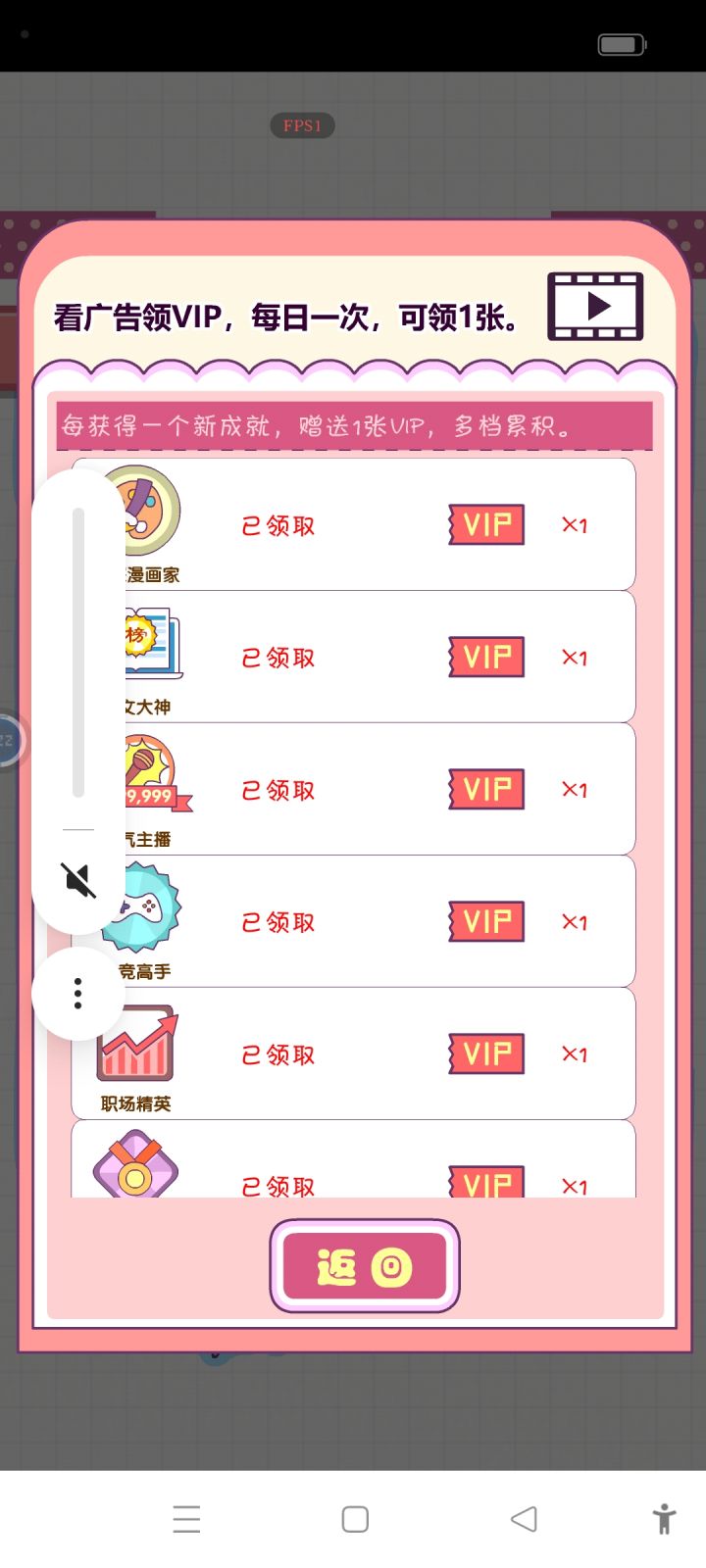Tap the ×1 count beside the top VIP ticket
The width and height of the screenshot is (706, 1568).
coord(574,525)
